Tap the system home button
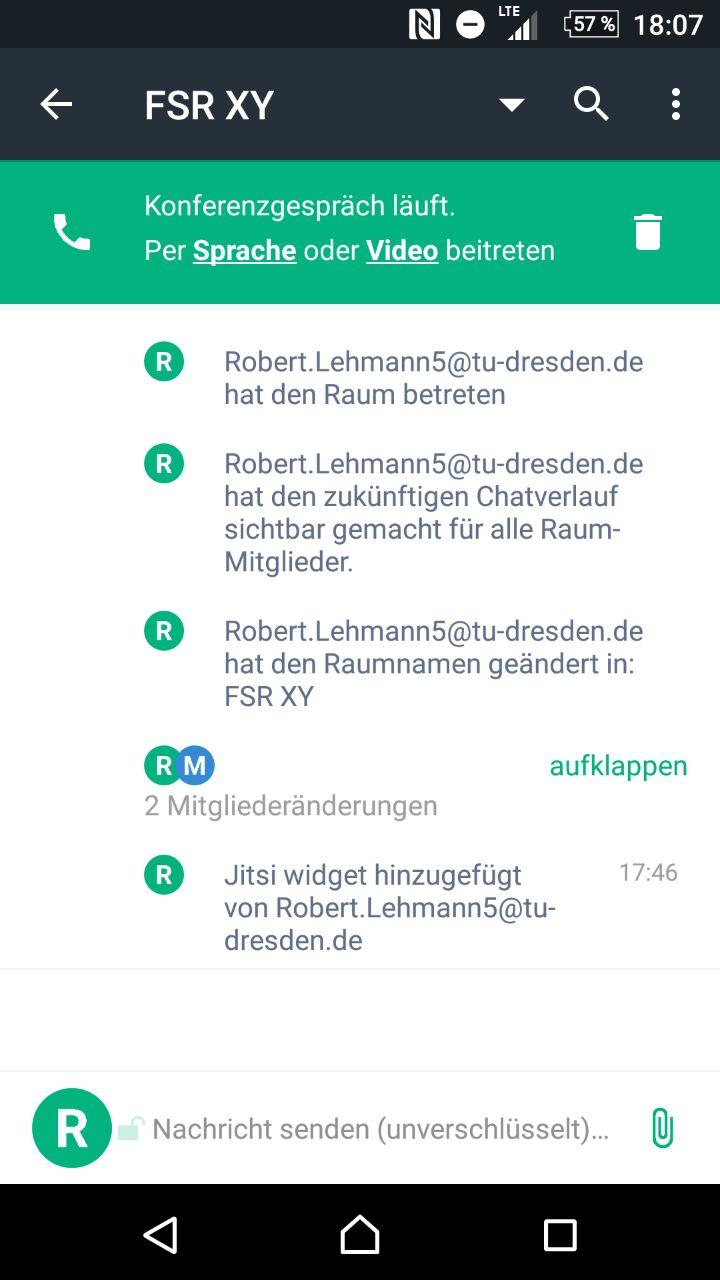The height and width of the screenshot is (1280, 720). [x=360, y=1235]
